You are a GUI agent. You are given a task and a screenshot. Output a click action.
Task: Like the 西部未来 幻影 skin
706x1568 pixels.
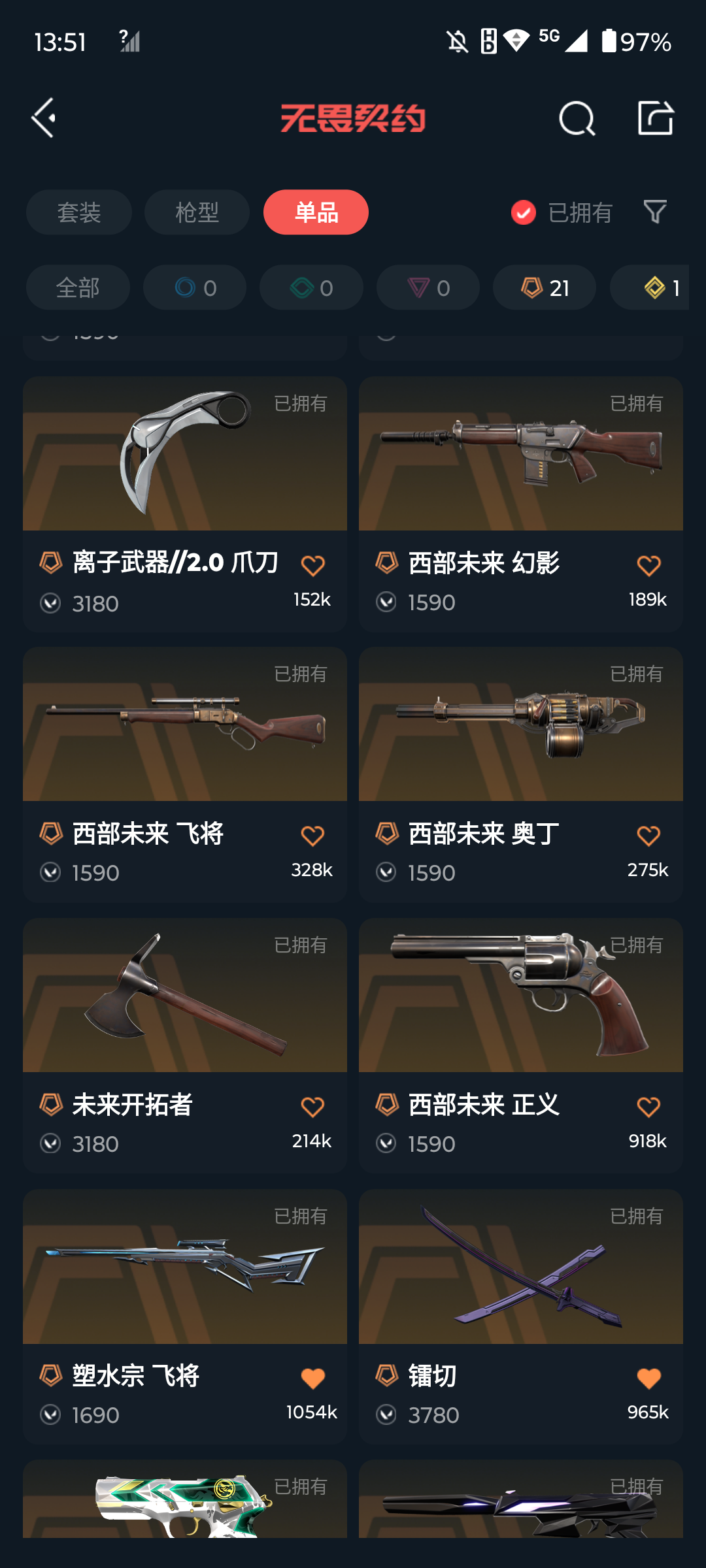coord(648,566)
